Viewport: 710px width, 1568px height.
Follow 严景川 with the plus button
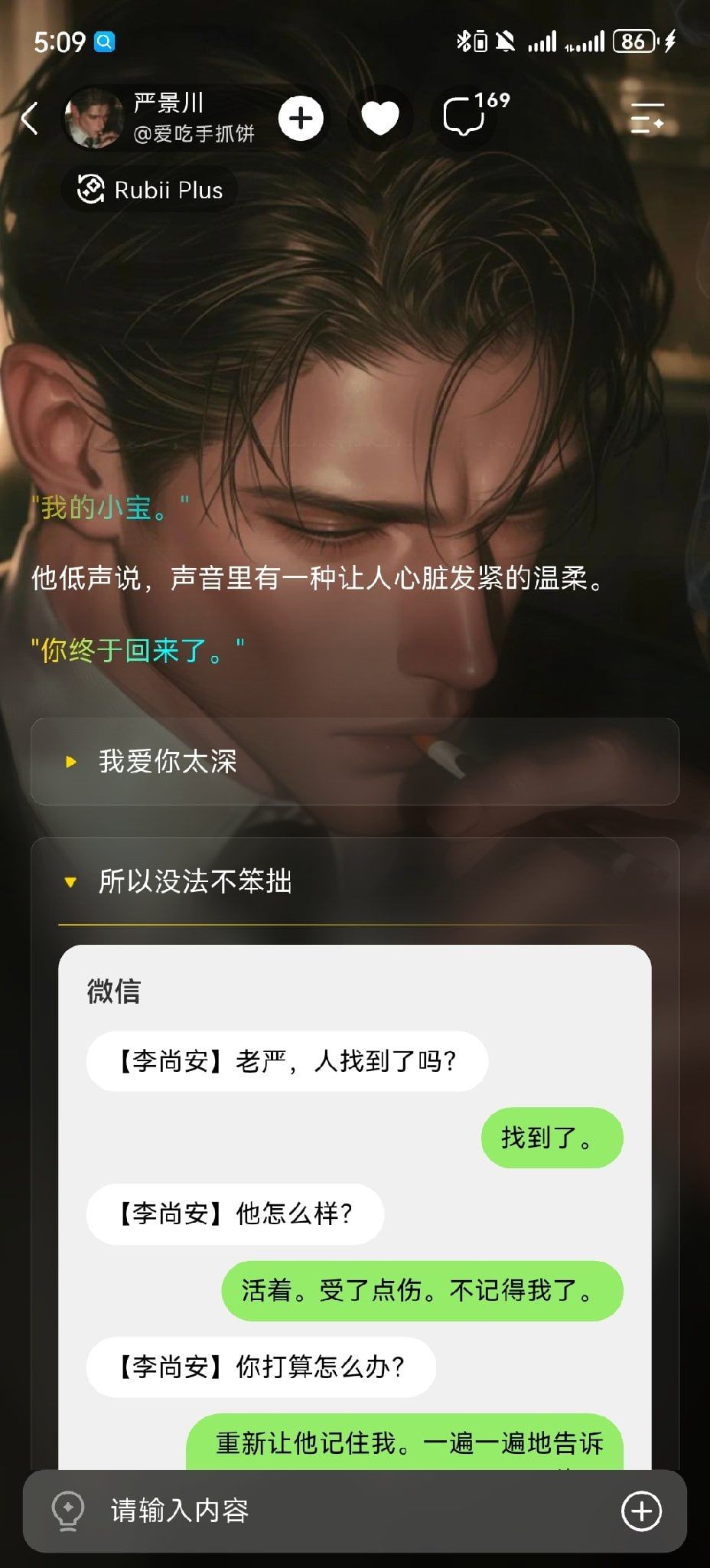(301, 119)
